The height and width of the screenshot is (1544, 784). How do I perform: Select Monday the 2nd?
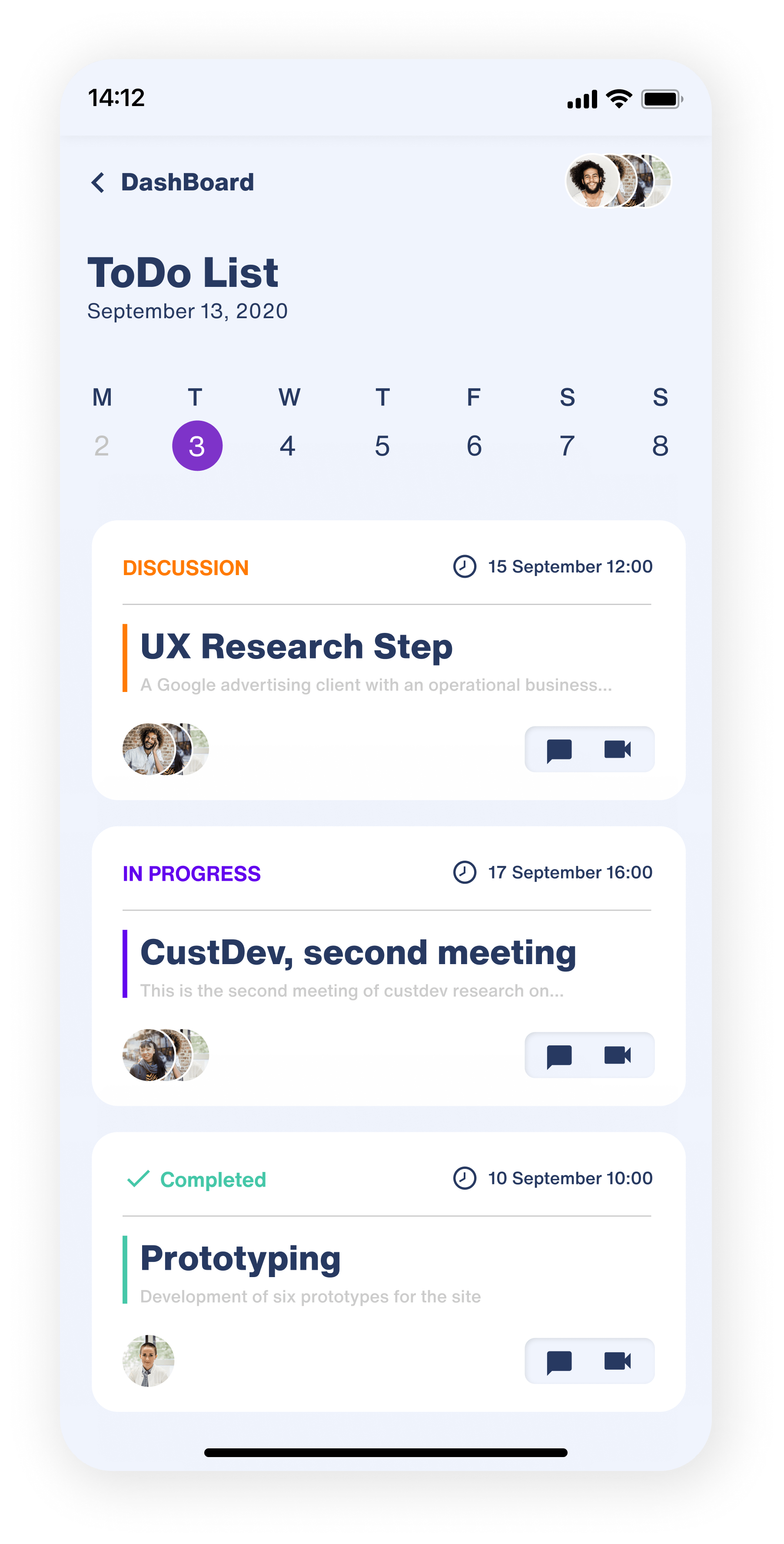point(102,446)
